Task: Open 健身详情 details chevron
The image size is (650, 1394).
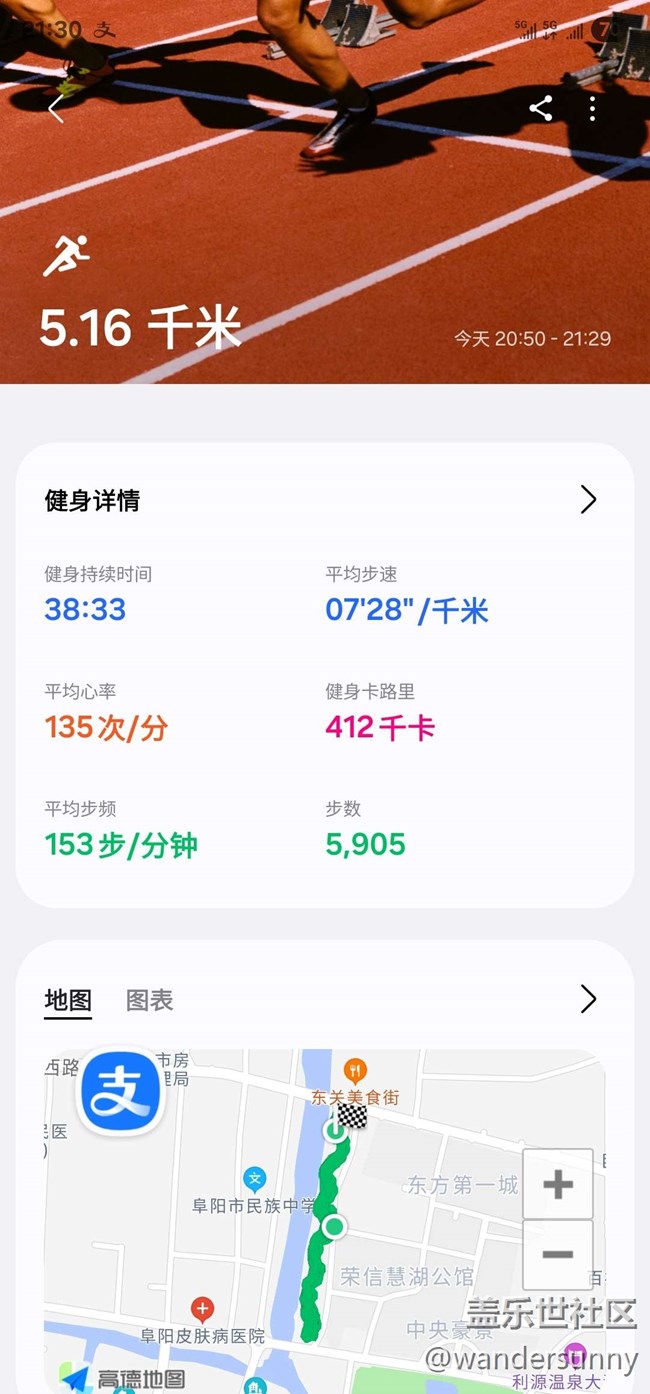Action: point(588,500)
